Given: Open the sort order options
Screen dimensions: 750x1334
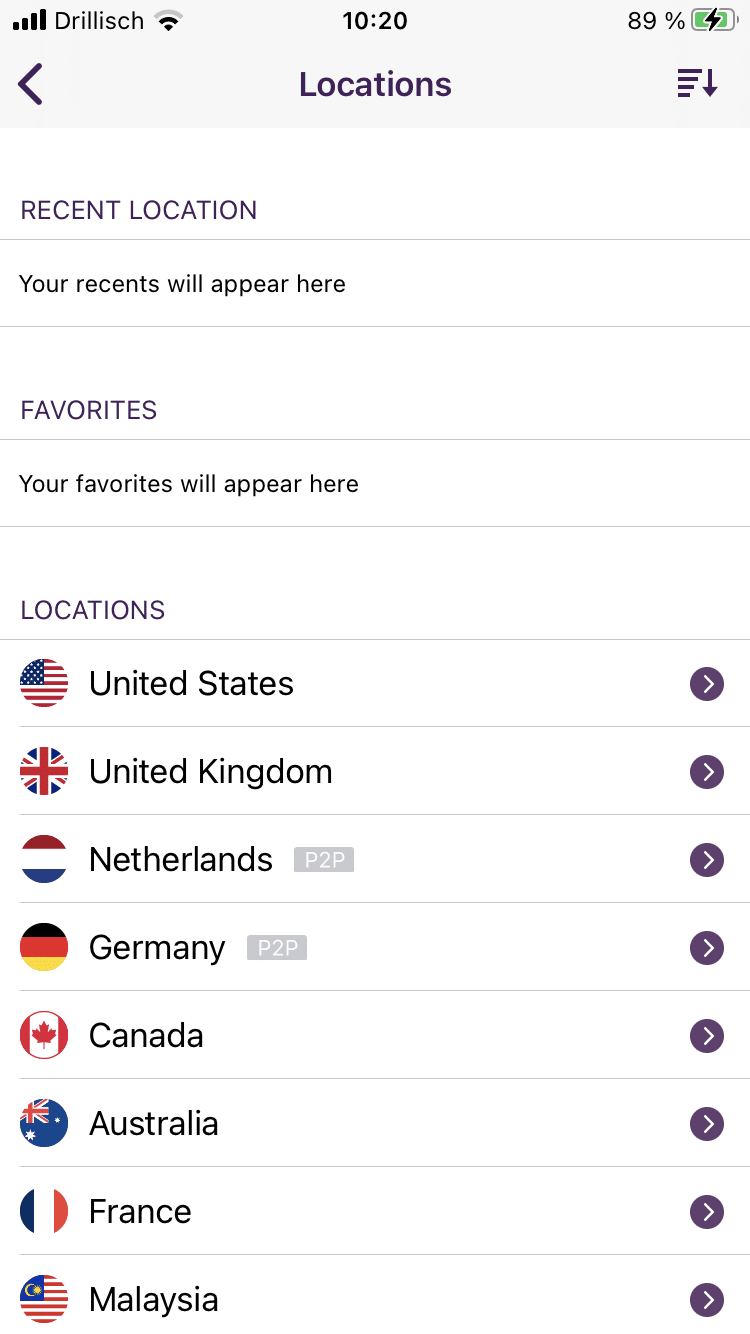Looking at the screenshot, I should pos(697,84).
